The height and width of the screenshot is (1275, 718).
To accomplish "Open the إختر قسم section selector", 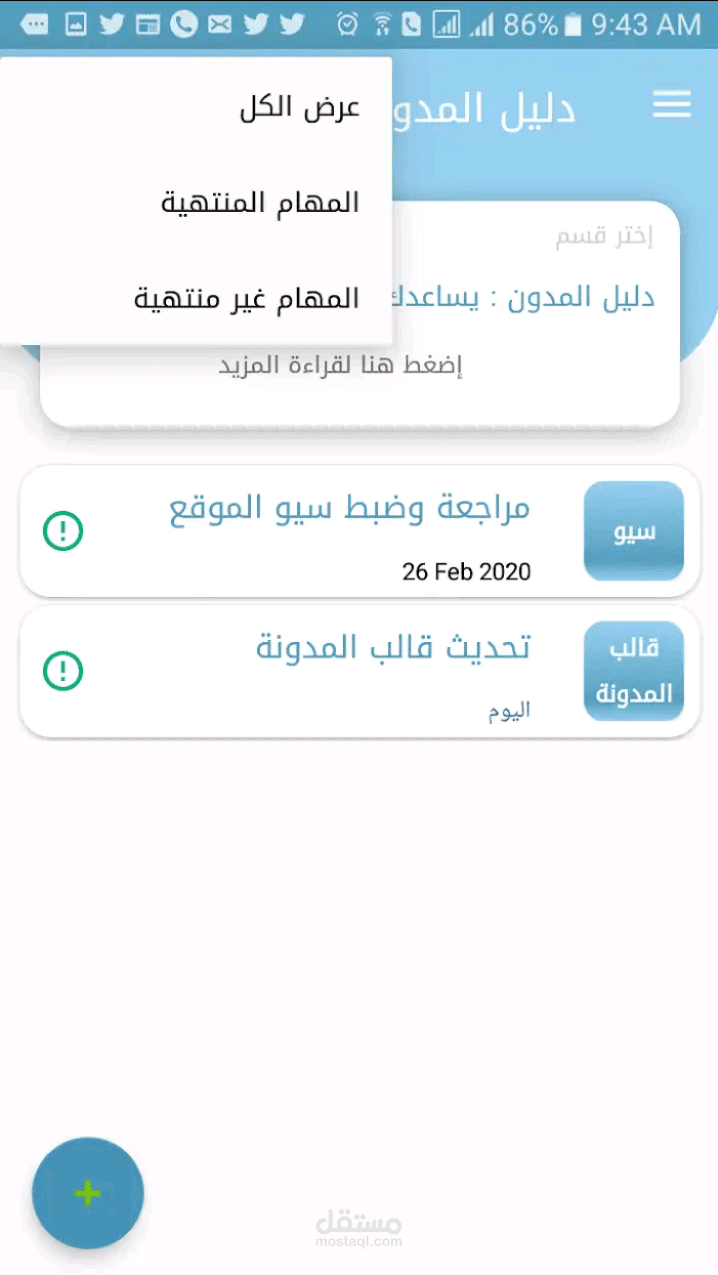I will click(x=604, y=237).
